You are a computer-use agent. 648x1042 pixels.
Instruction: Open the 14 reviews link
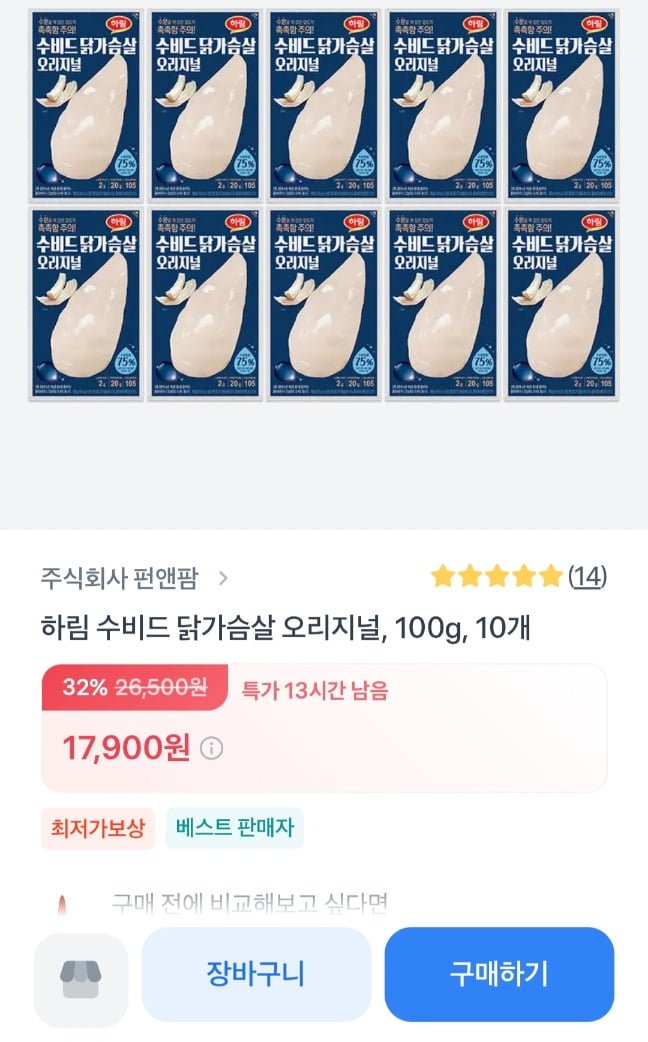pos(587,576)
